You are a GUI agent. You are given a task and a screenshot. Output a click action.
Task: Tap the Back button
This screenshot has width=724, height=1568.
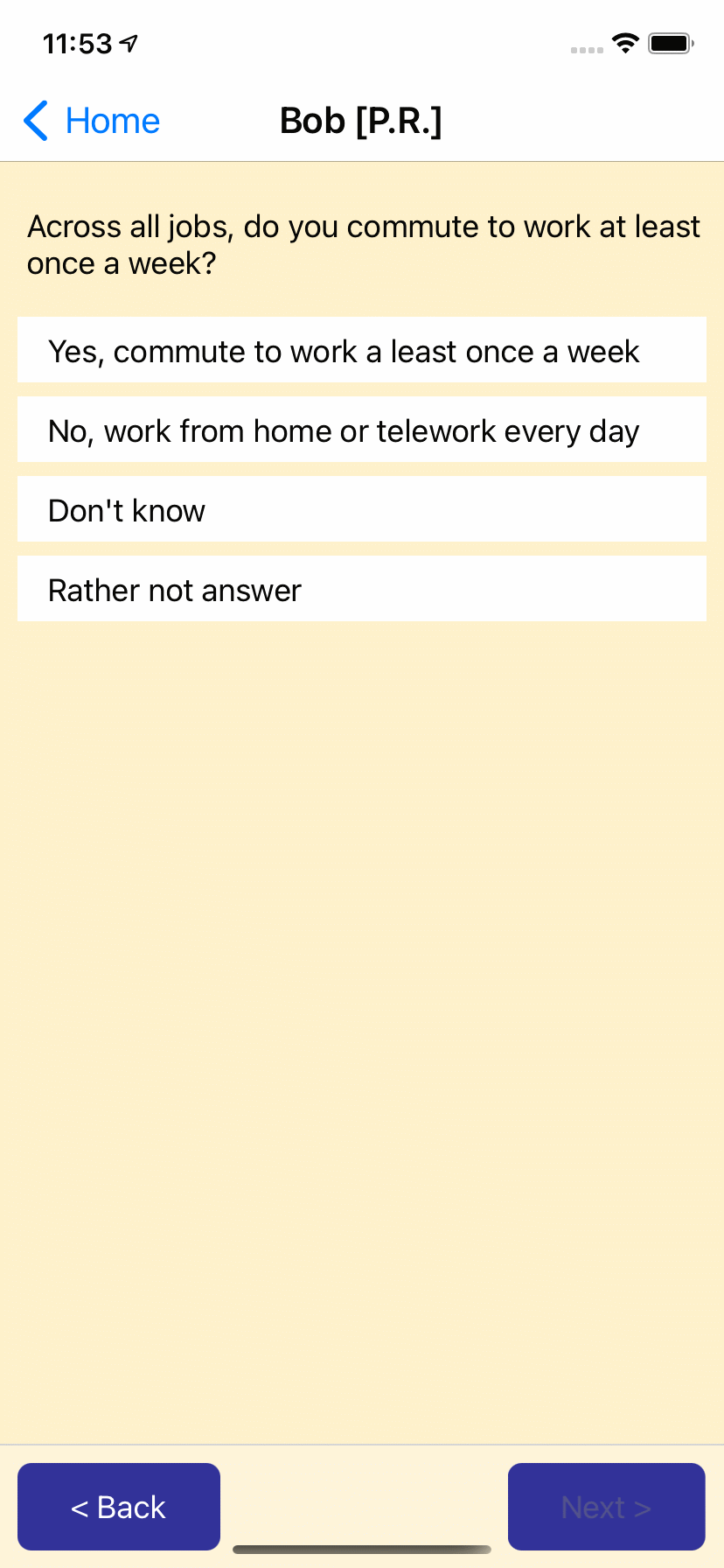coord(119,1507)
